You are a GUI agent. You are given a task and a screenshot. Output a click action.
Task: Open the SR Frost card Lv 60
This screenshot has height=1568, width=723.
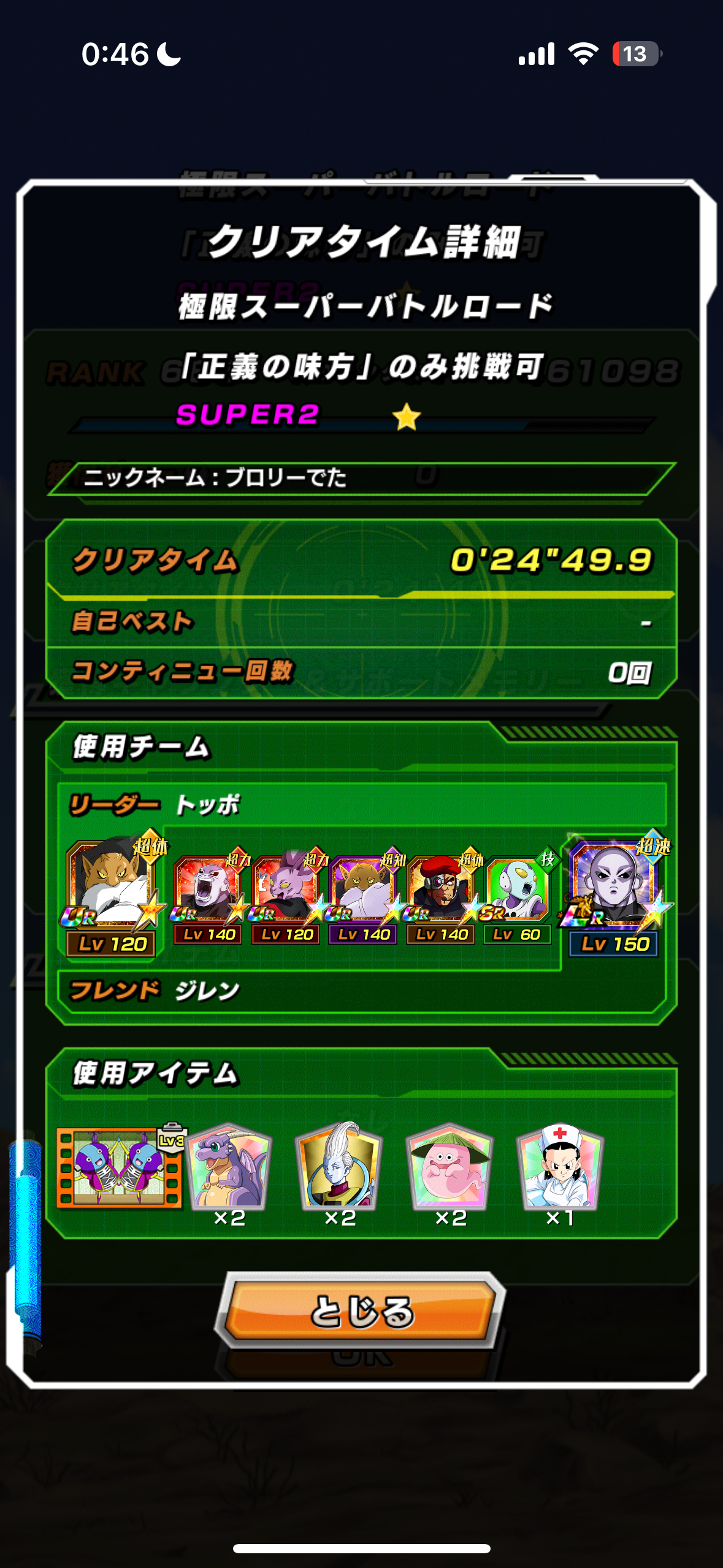518,890
